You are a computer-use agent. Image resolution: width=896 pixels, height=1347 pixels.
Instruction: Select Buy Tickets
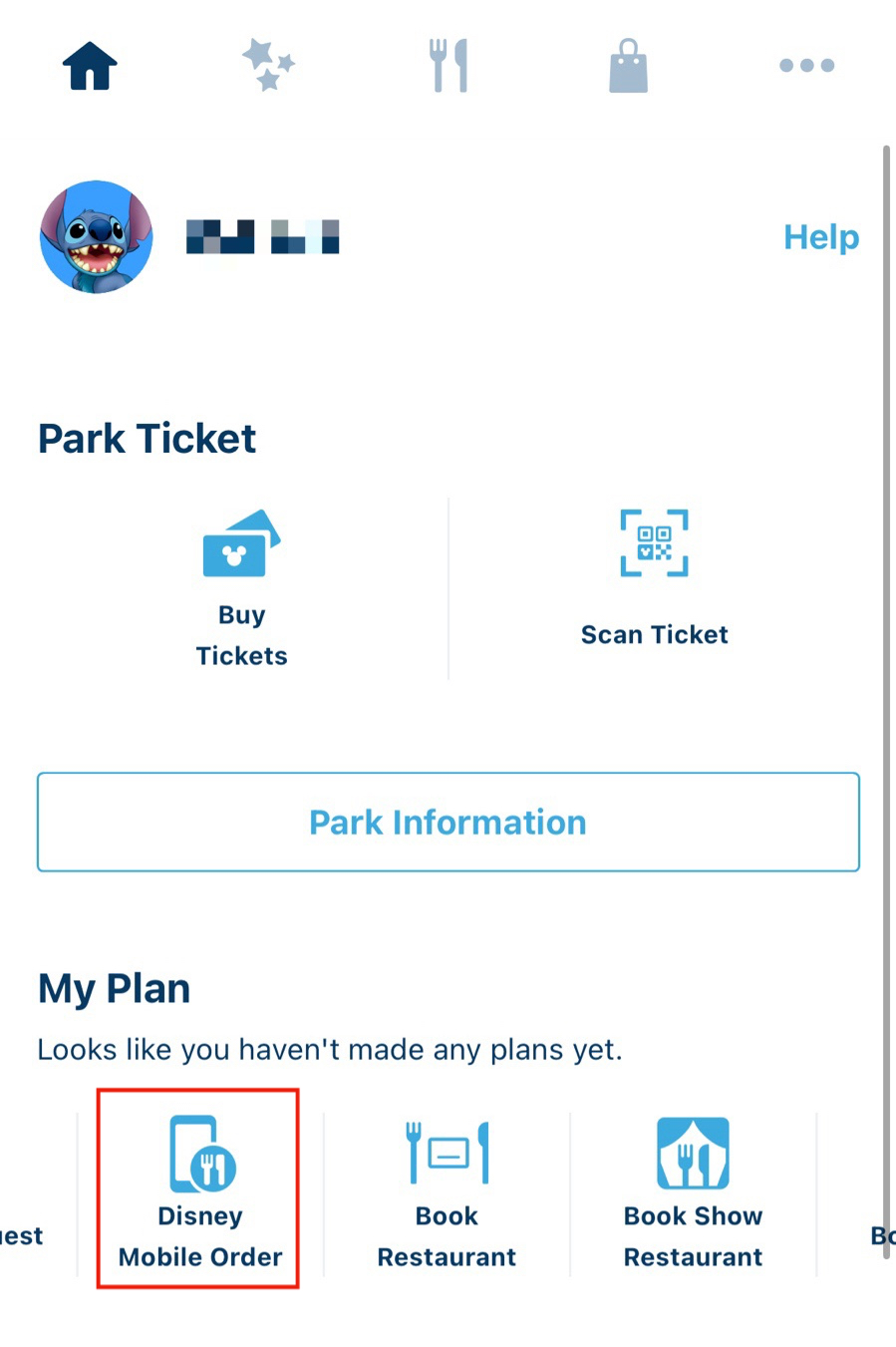point(242,588)
